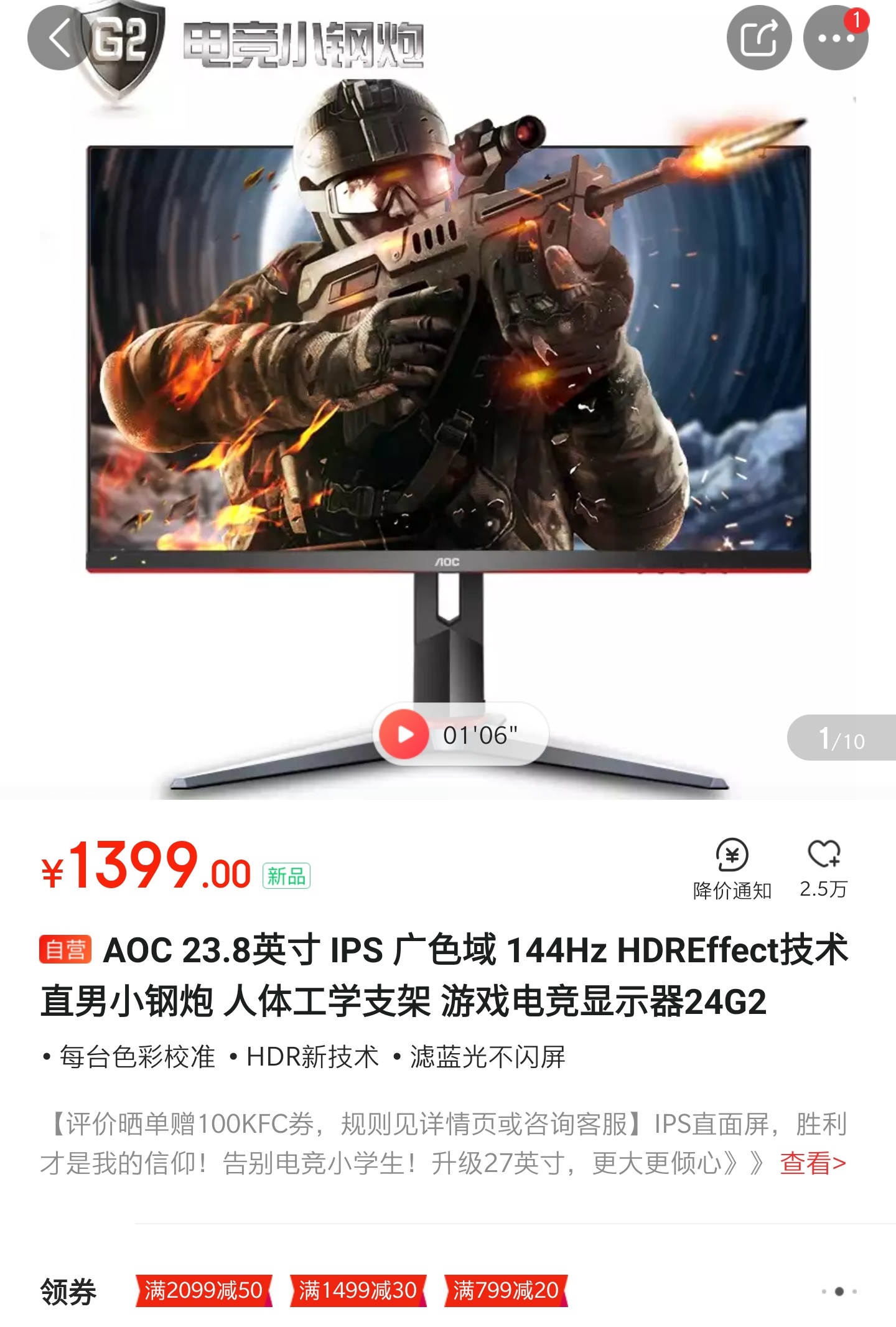Open the three-dot overflow menu
Viewport: 896px width, 1327px height.
836,39
